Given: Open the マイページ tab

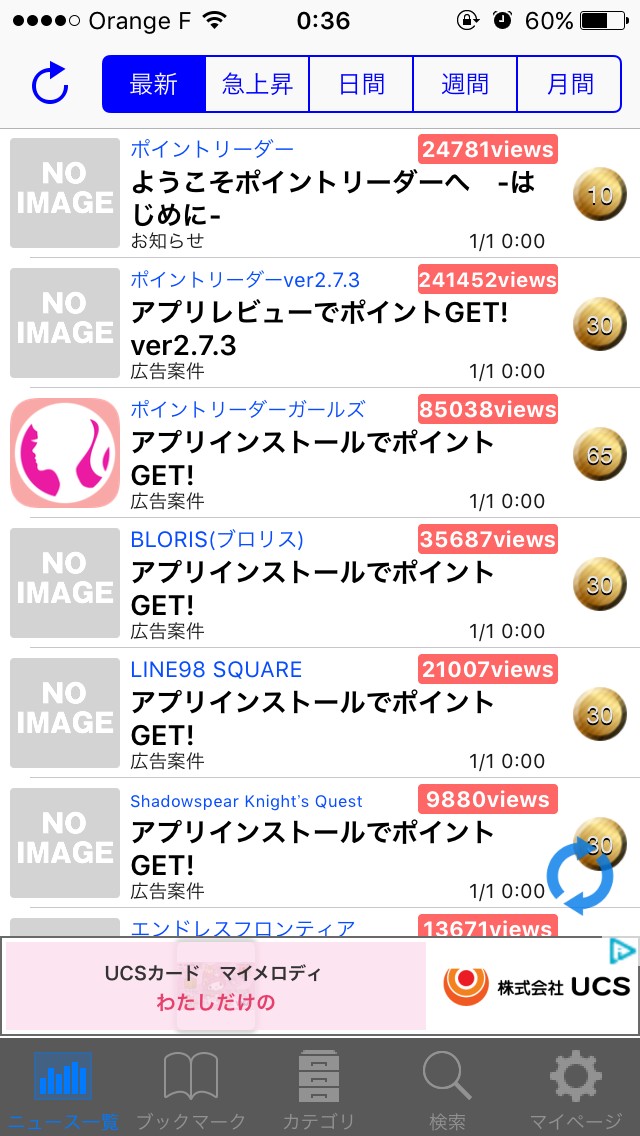Looking at the screenshot, I should 575,1088.
